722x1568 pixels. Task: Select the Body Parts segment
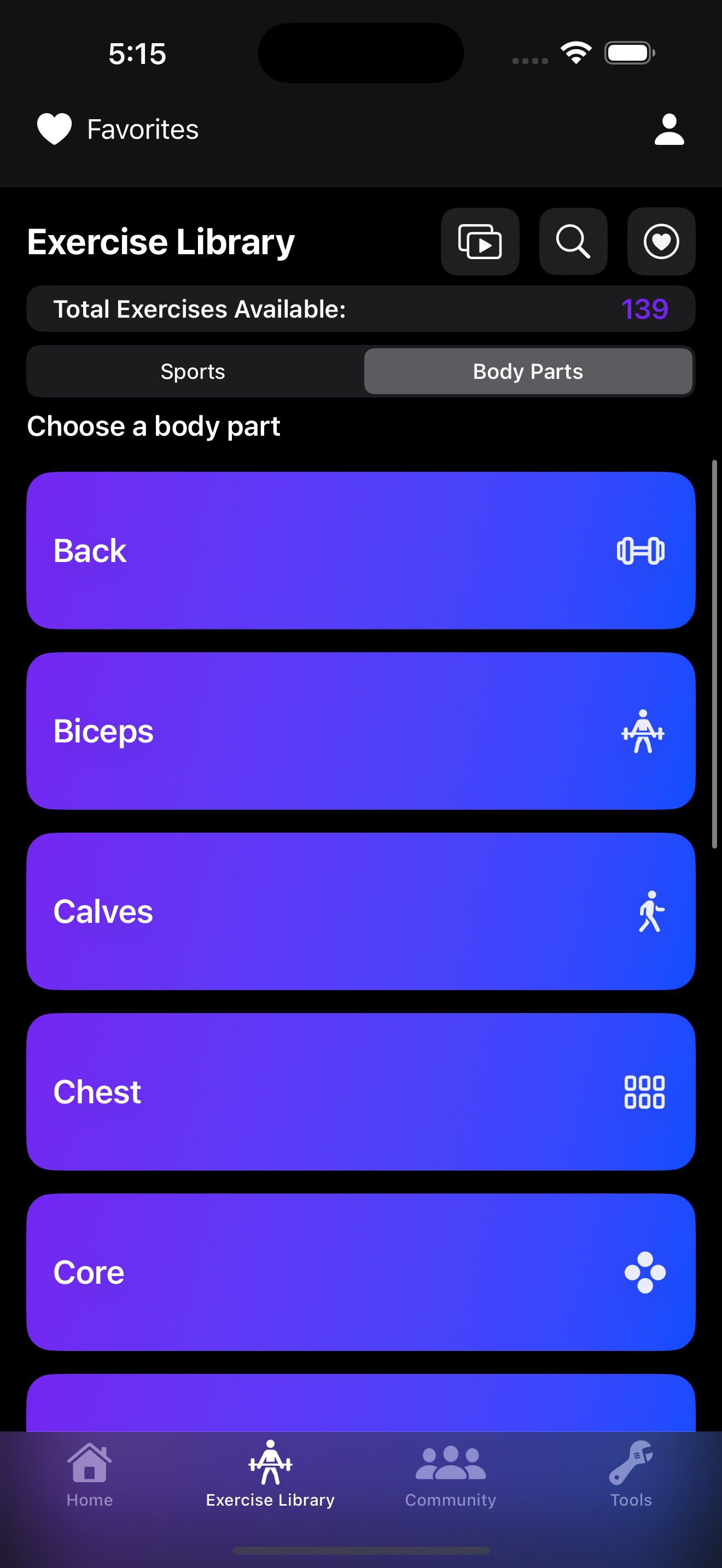528,371
